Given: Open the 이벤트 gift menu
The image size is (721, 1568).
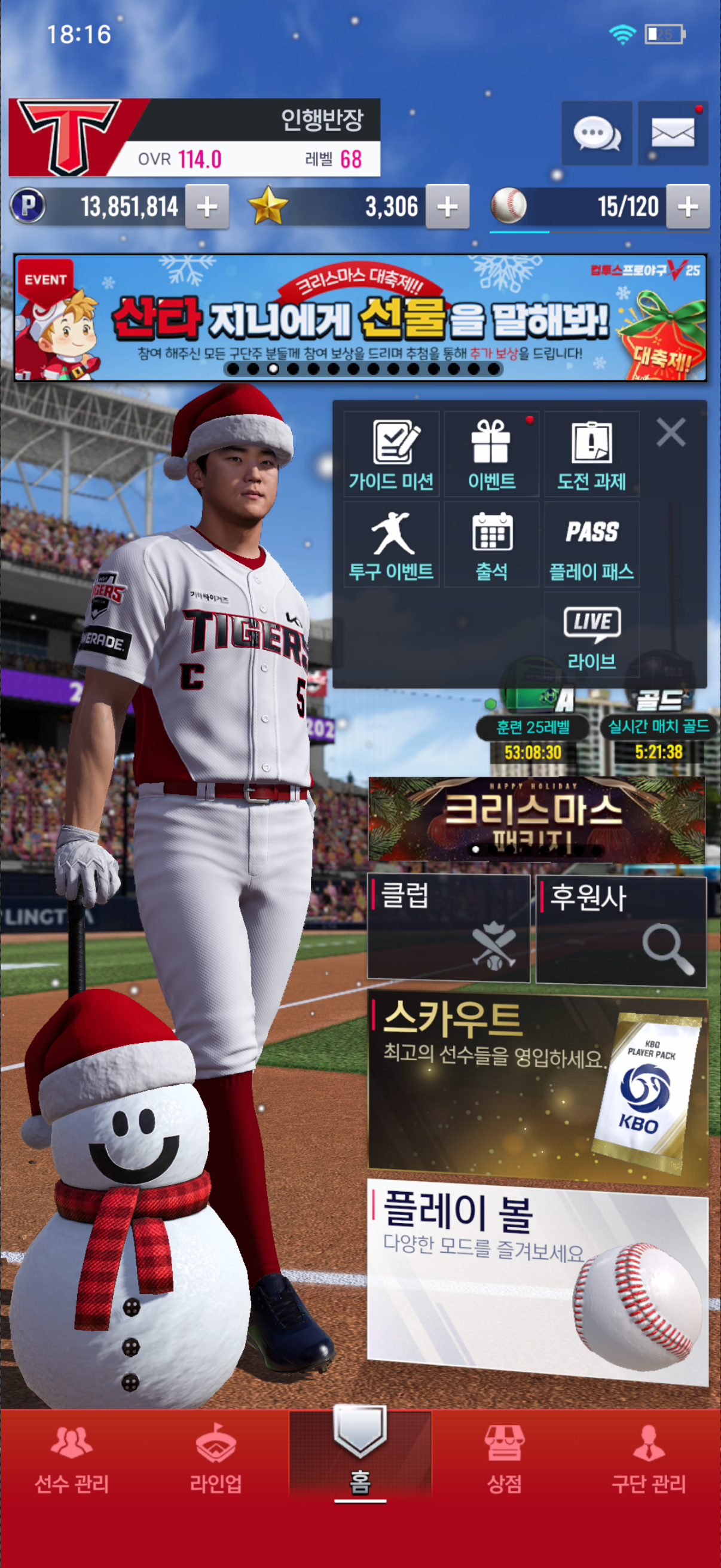Looking at the screenshot, I should coord(491,454).
